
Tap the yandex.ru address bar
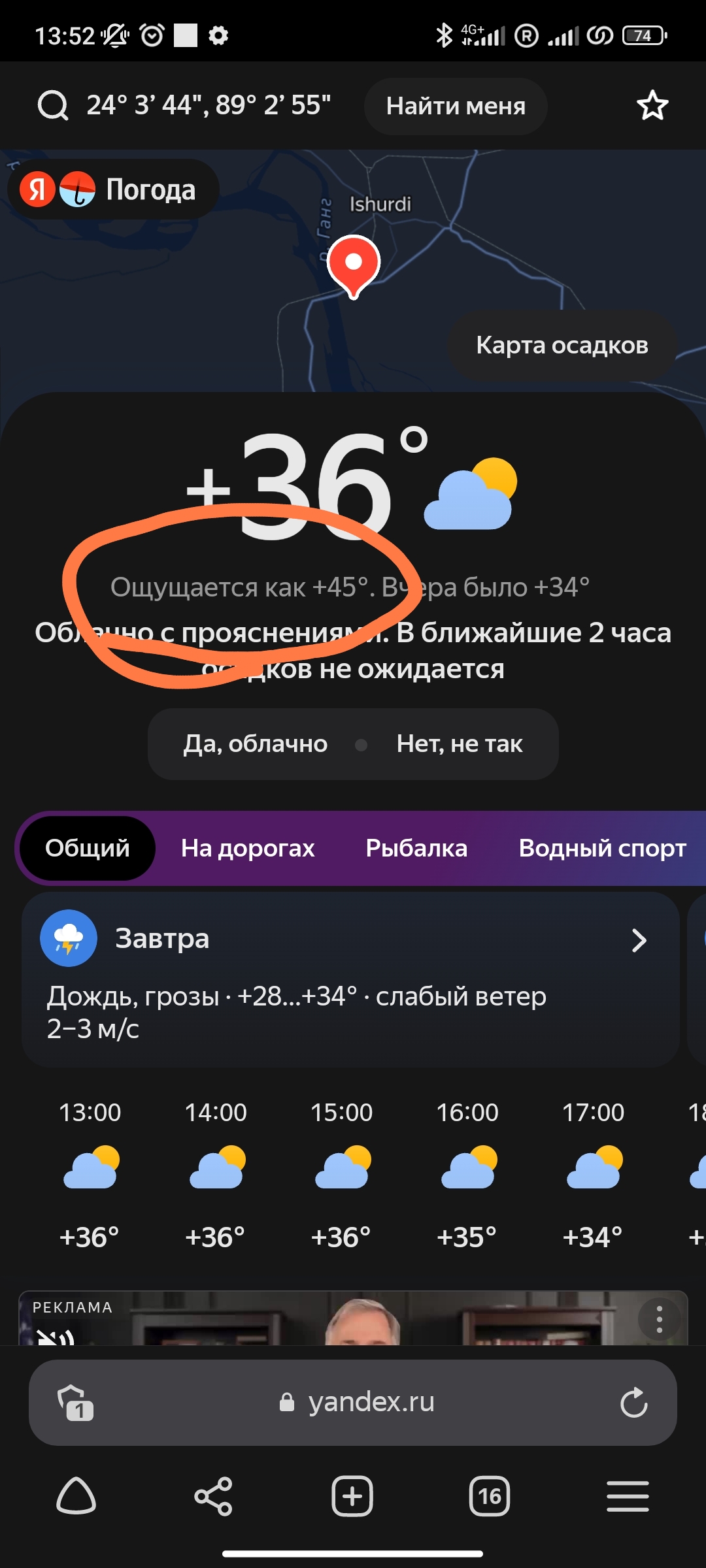356,1402
